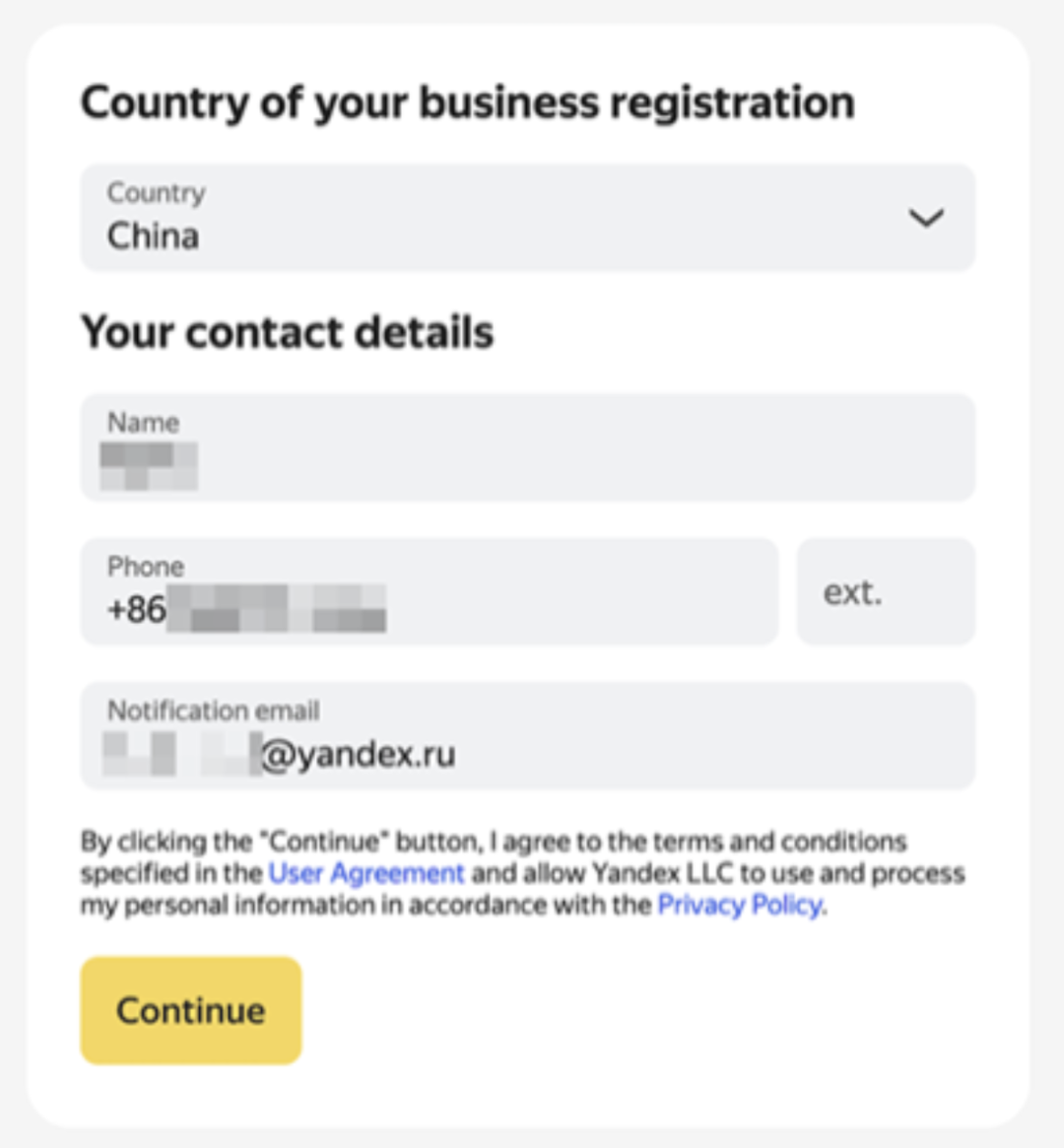Image resolution: width=1064 pixels, height=1148 pixels.
Task: Click the @yandex.ru email domain text
Action: tap(366, 752)
